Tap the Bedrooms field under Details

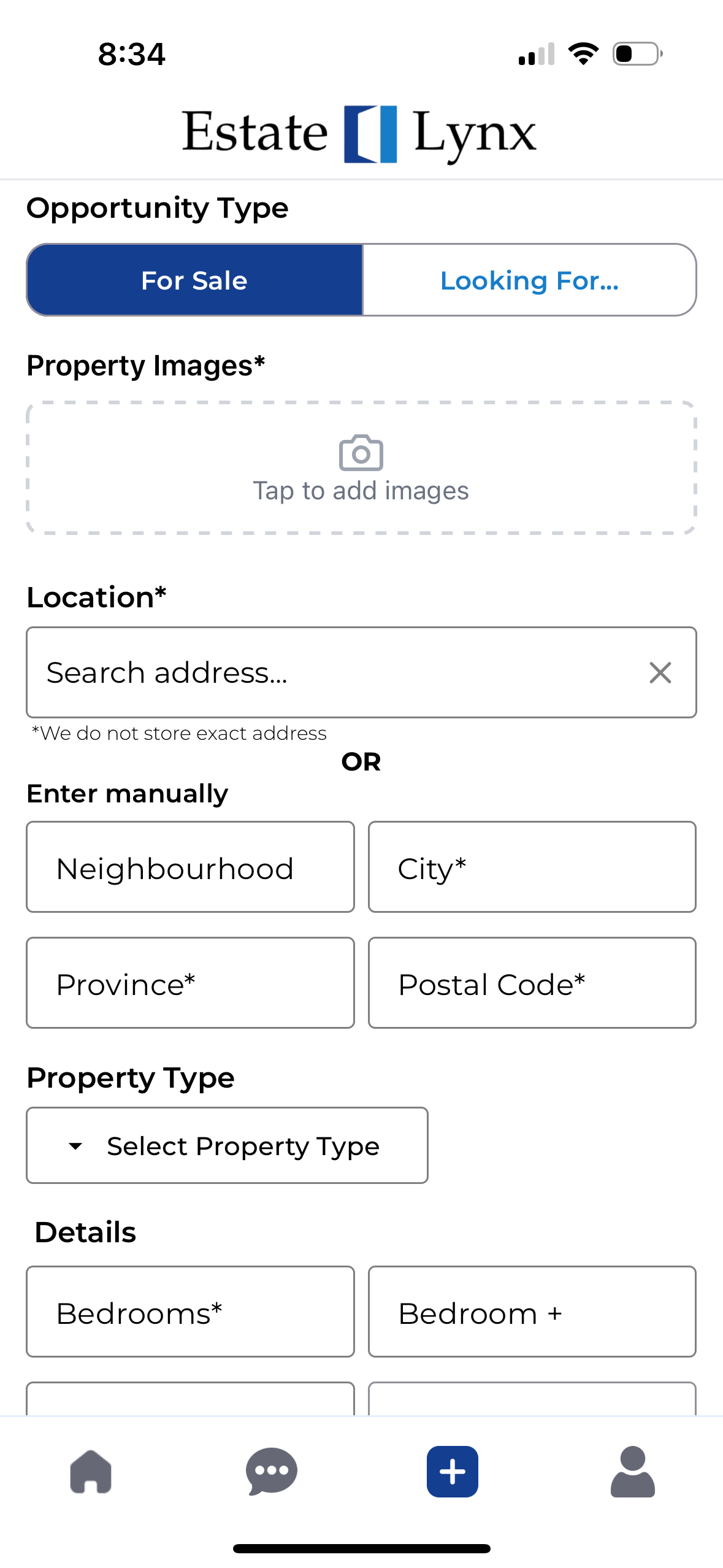click(x=190, y=1313)
